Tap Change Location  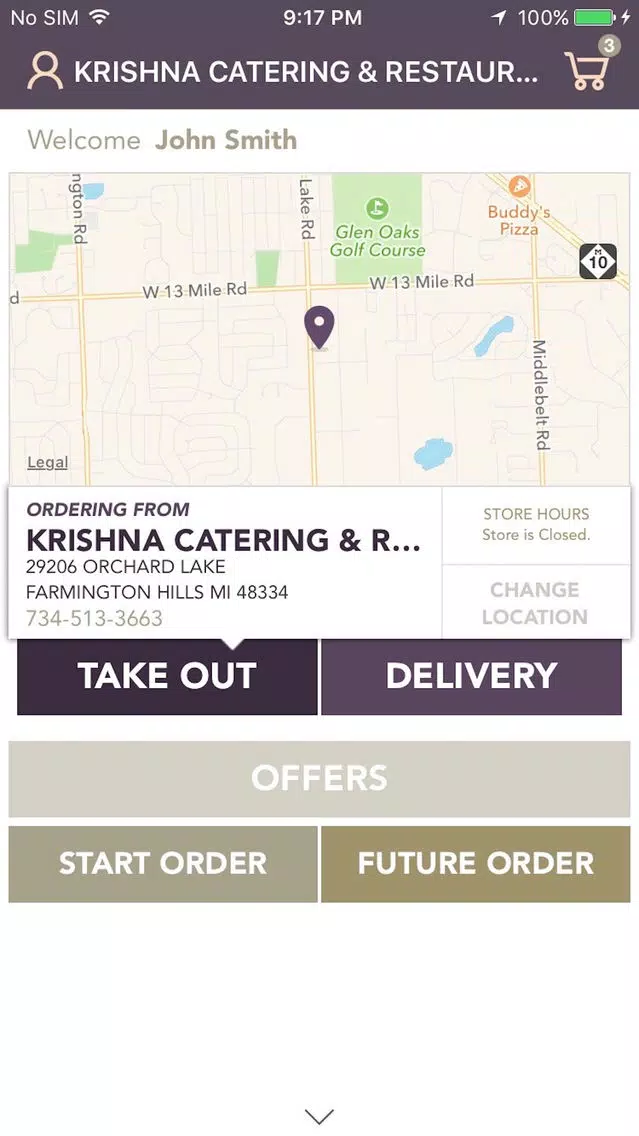[x=535, y=603]
